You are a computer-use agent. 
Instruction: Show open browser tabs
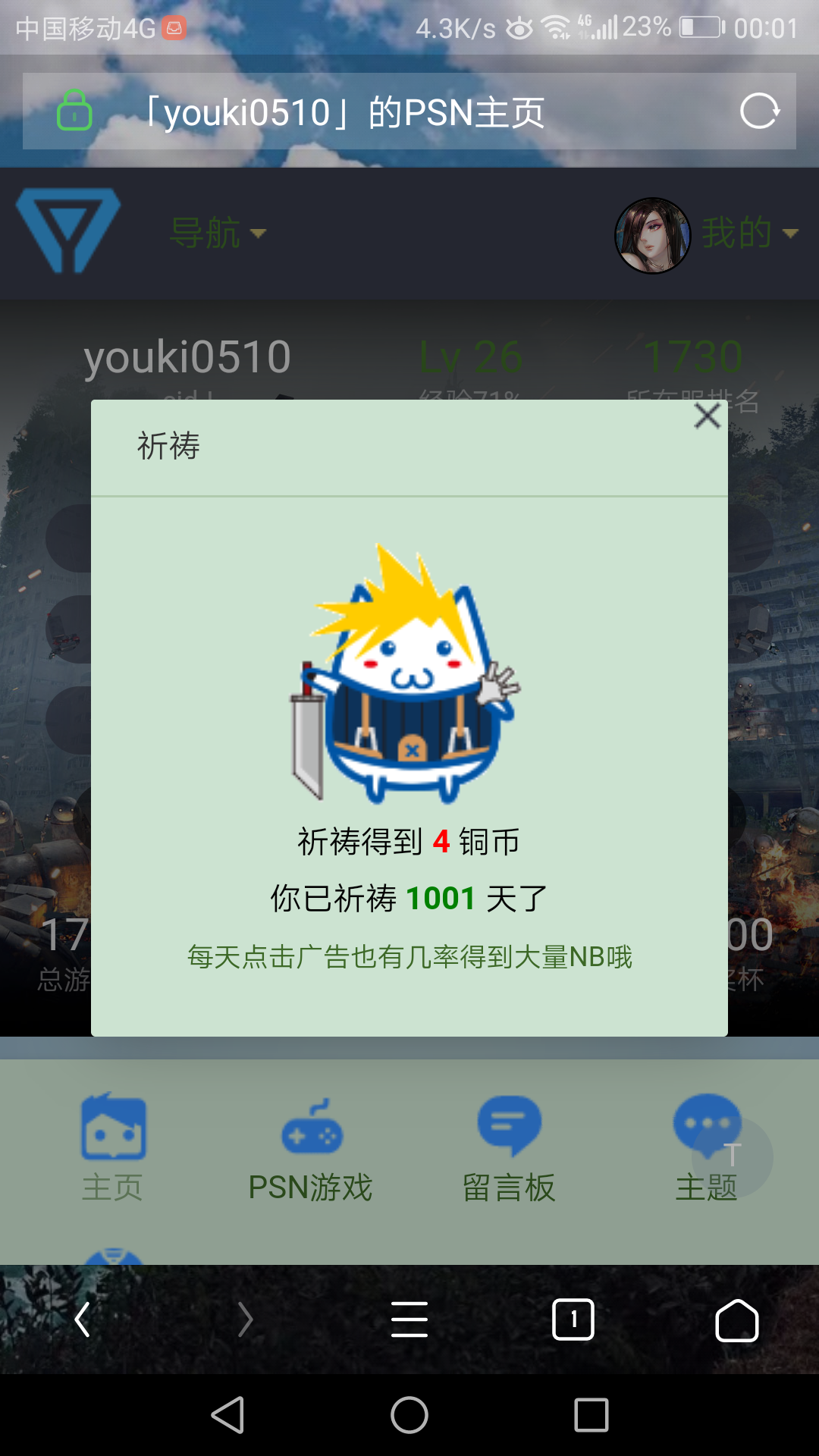573,1319
